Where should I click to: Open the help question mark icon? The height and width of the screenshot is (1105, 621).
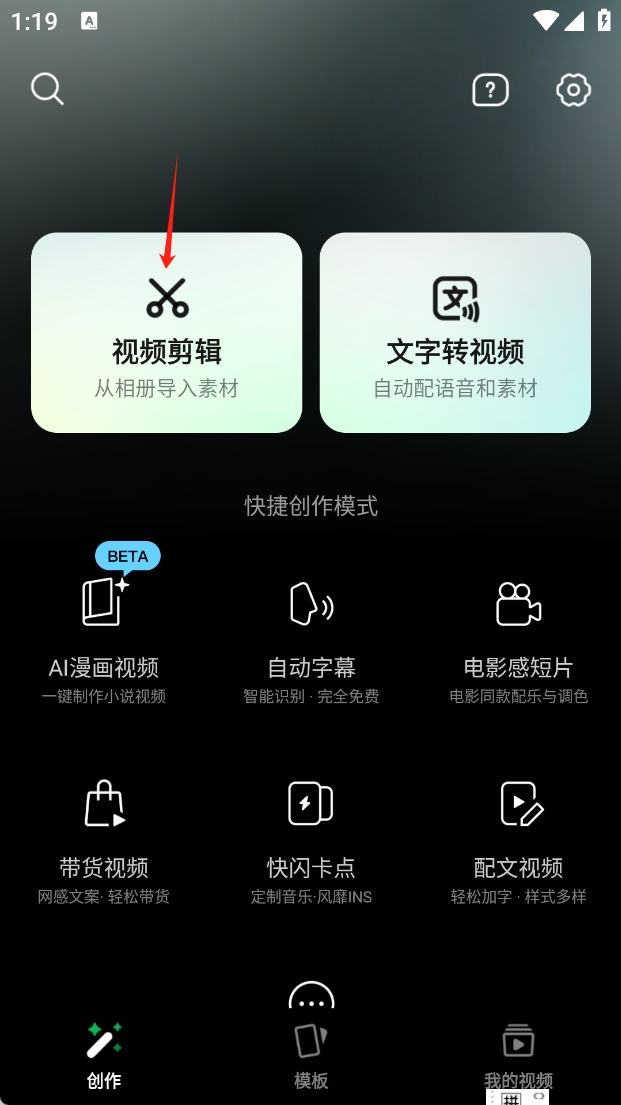490,90
